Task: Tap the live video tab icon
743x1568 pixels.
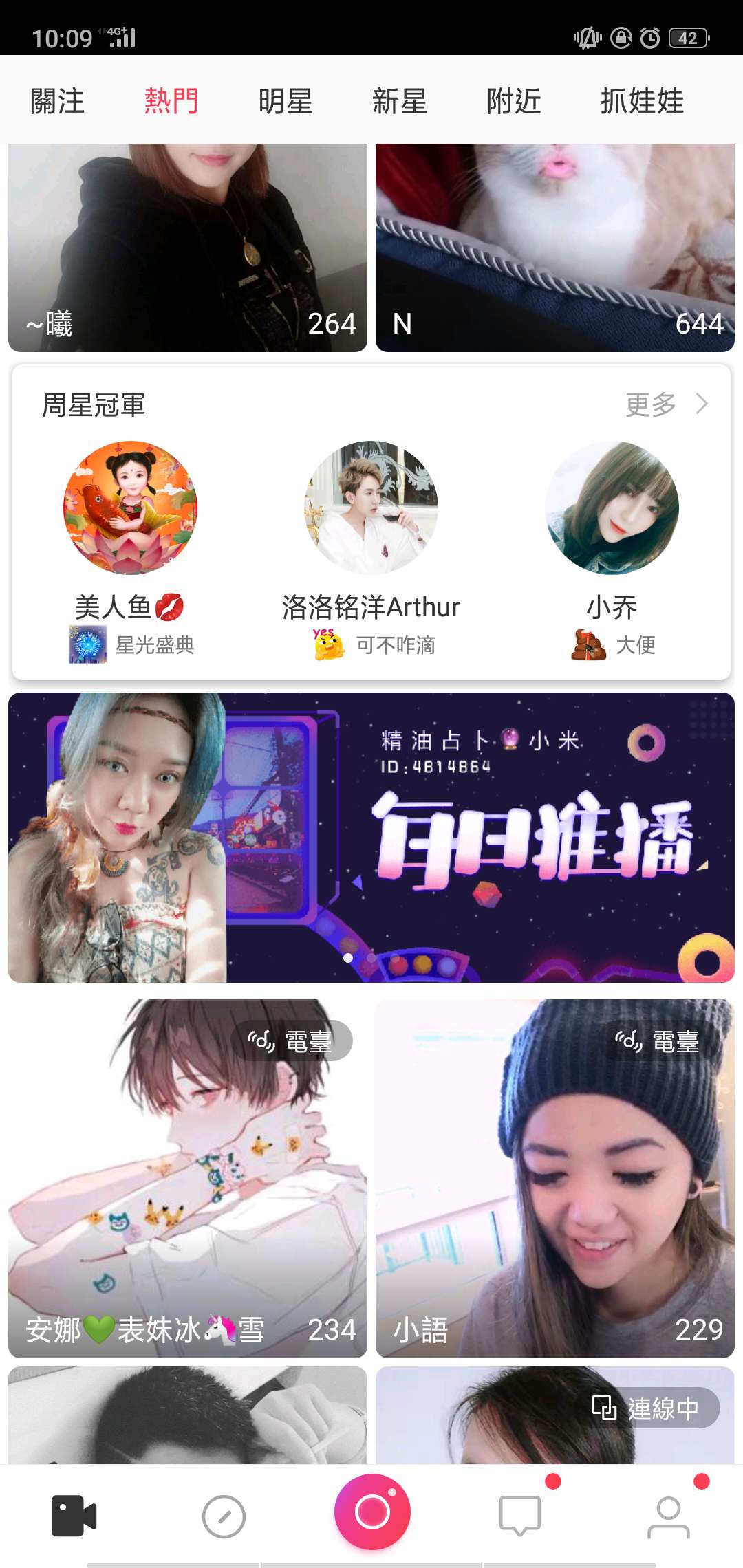Action: tap(74, 1516)
